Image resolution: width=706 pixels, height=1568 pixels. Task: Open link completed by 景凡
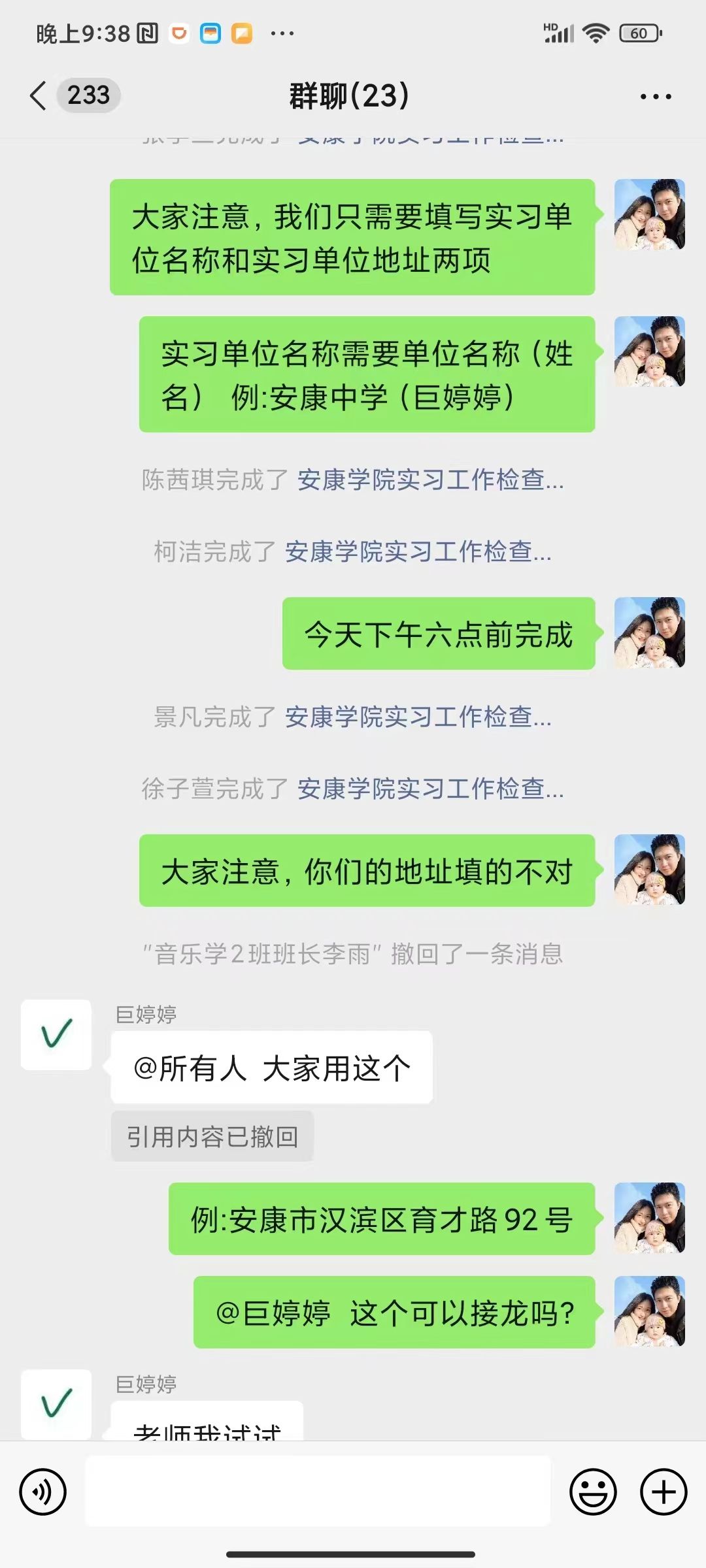[418, 717]
